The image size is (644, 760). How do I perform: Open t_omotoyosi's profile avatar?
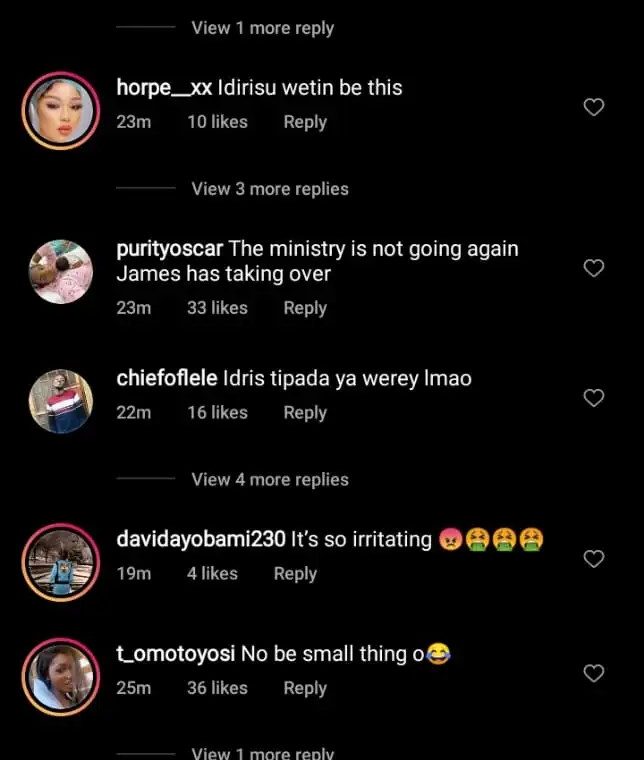61,677
